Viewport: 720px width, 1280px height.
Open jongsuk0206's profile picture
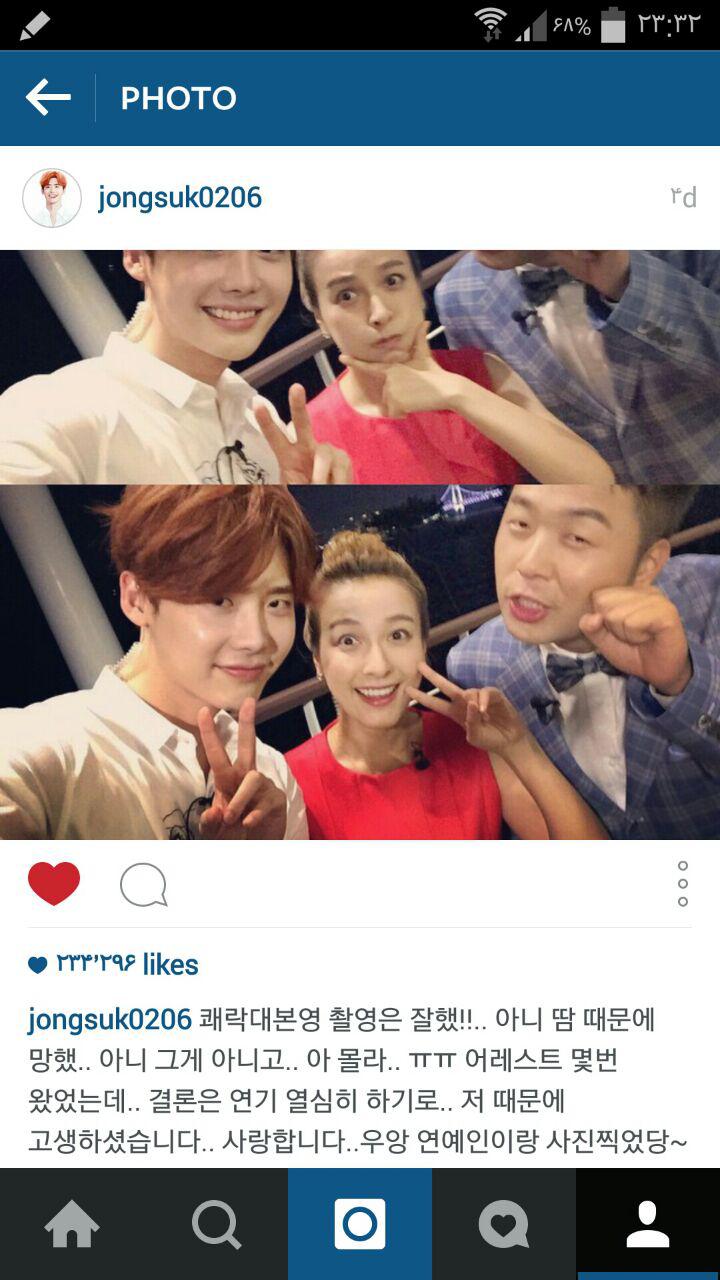pos(52,198)
